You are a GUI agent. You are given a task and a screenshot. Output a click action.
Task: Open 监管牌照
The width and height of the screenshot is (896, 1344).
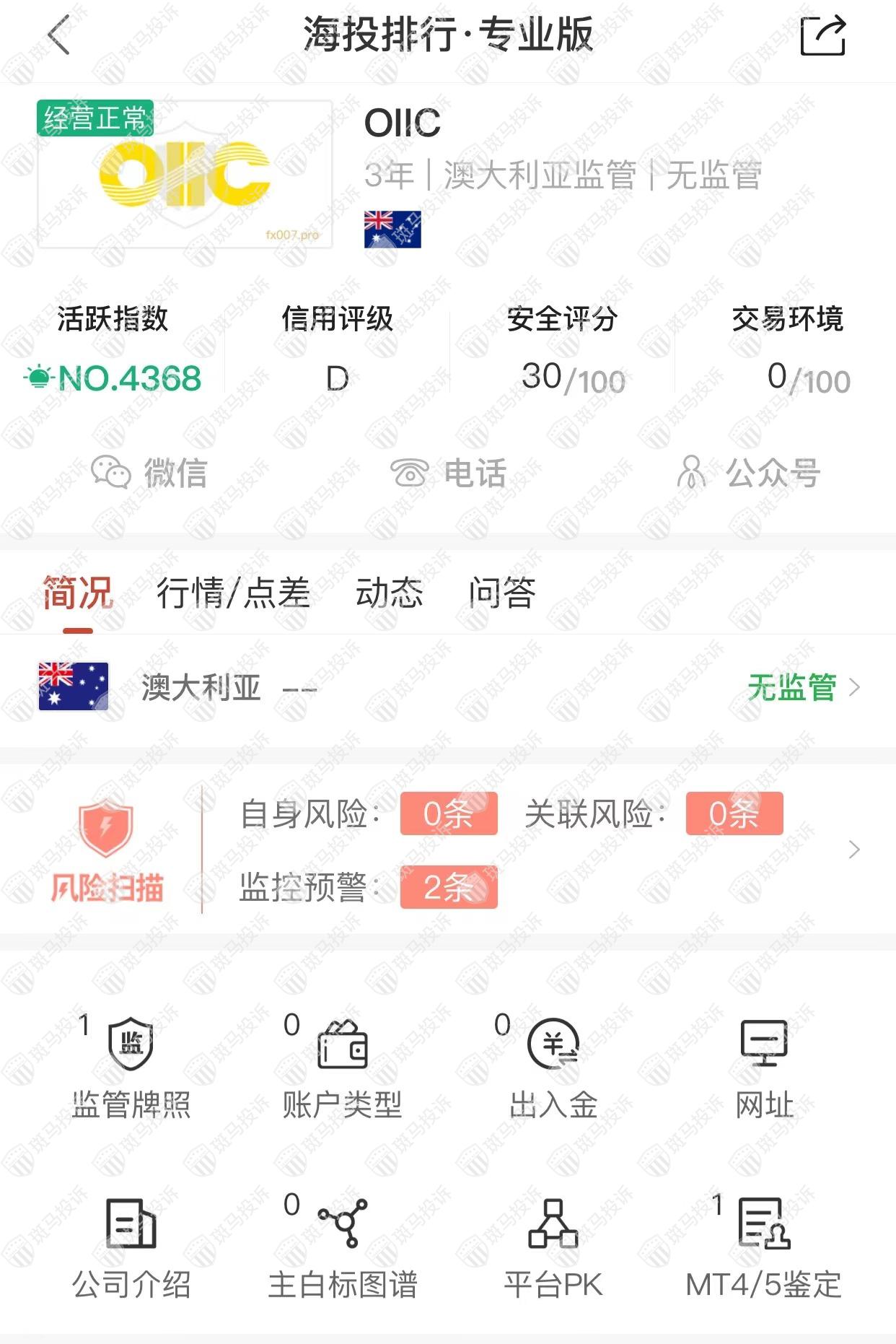point(131,1068)
